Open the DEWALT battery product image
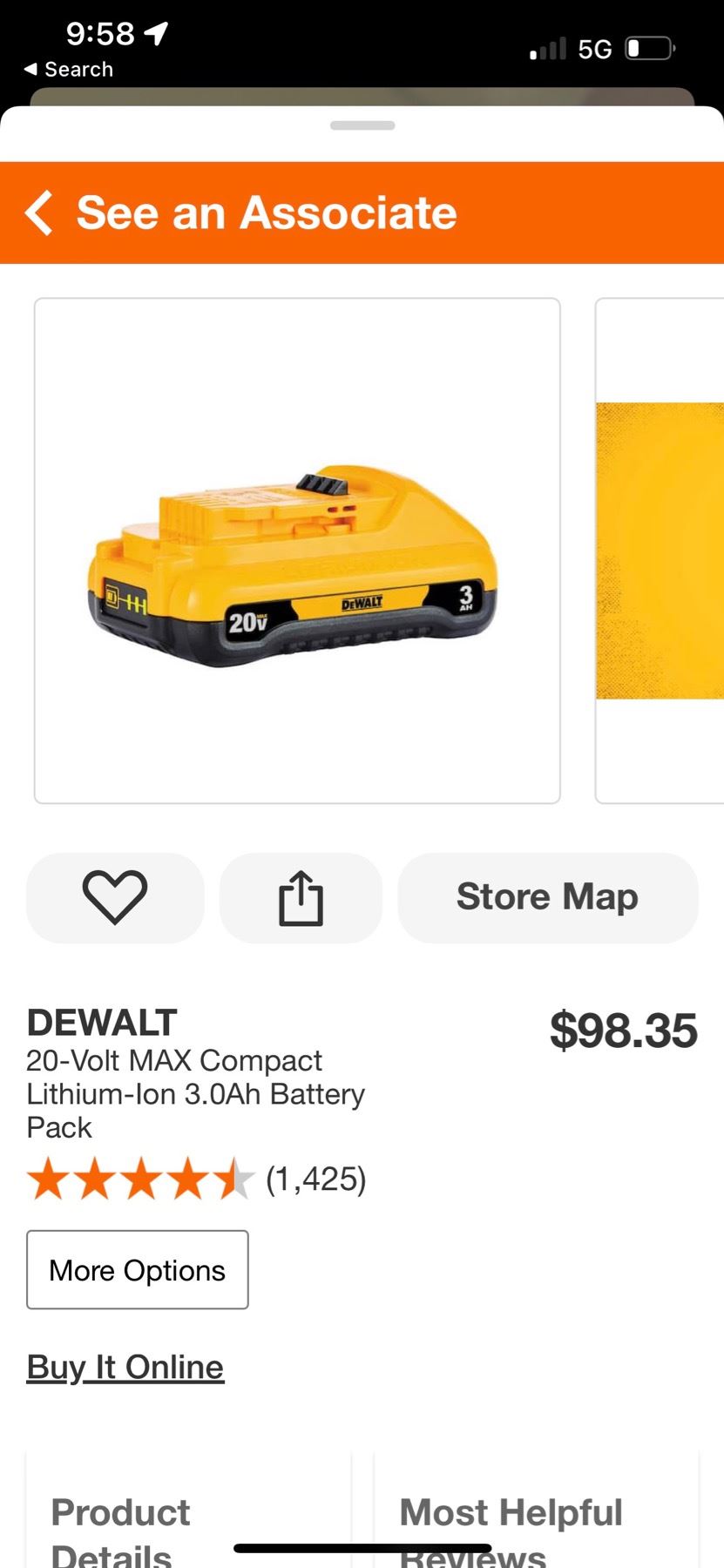Viewport: 724px width, 1568px height. tap(296, 551)
